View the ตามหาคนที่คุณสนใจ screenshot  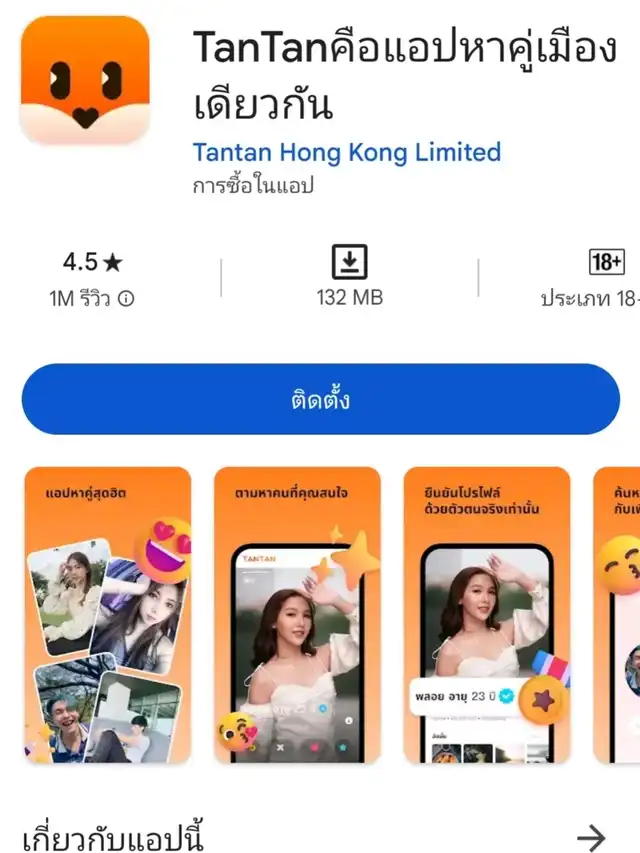coord(297,615)
